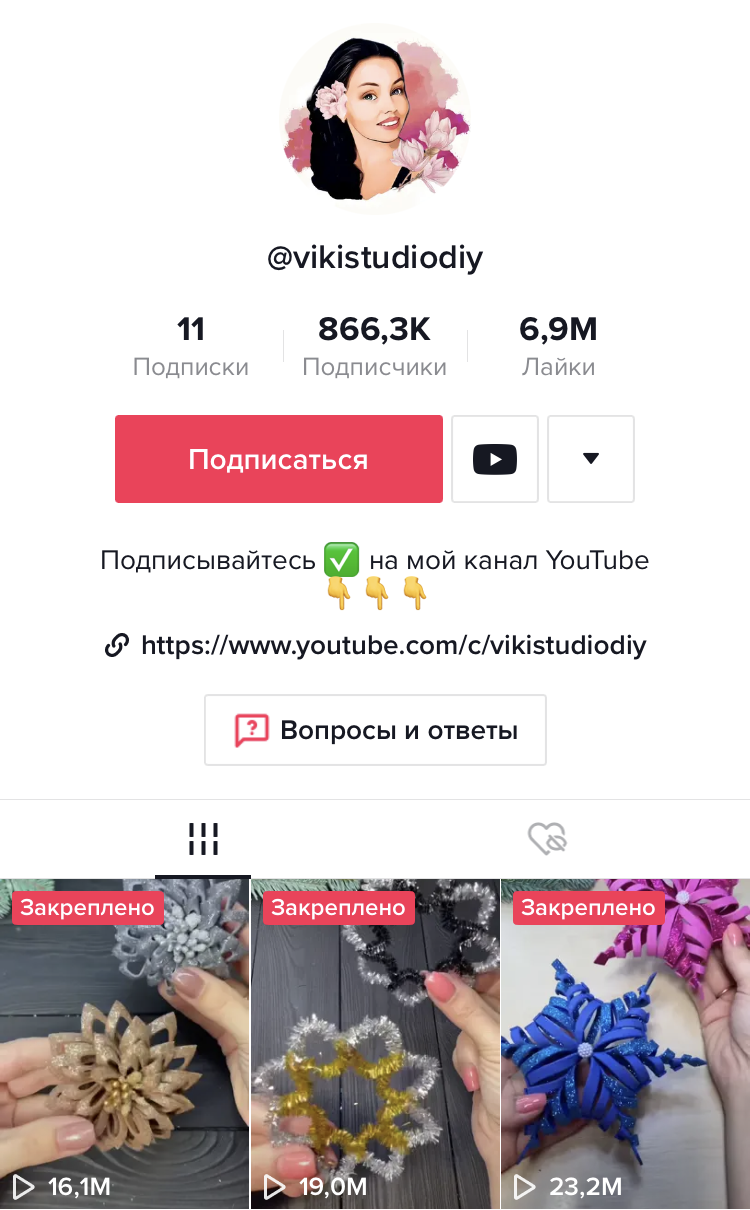Screen dimensions: 750x1210
Task: Open pinned video with 19,0M views
Action: point(375,1044)
